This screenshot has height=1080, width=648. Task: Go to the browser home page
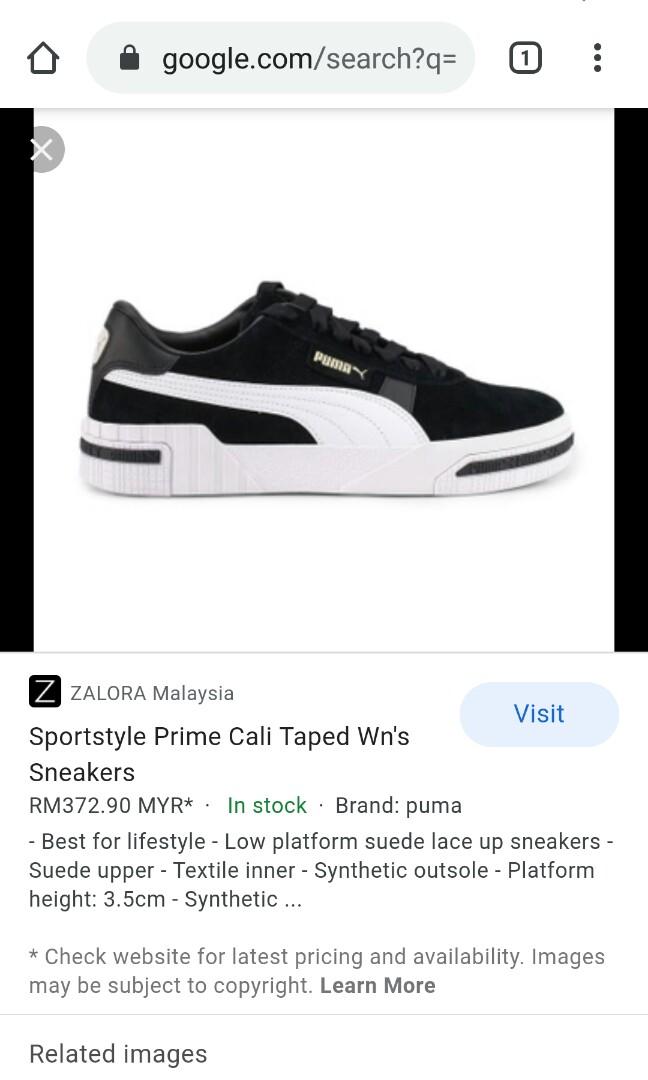click(43, 58)
